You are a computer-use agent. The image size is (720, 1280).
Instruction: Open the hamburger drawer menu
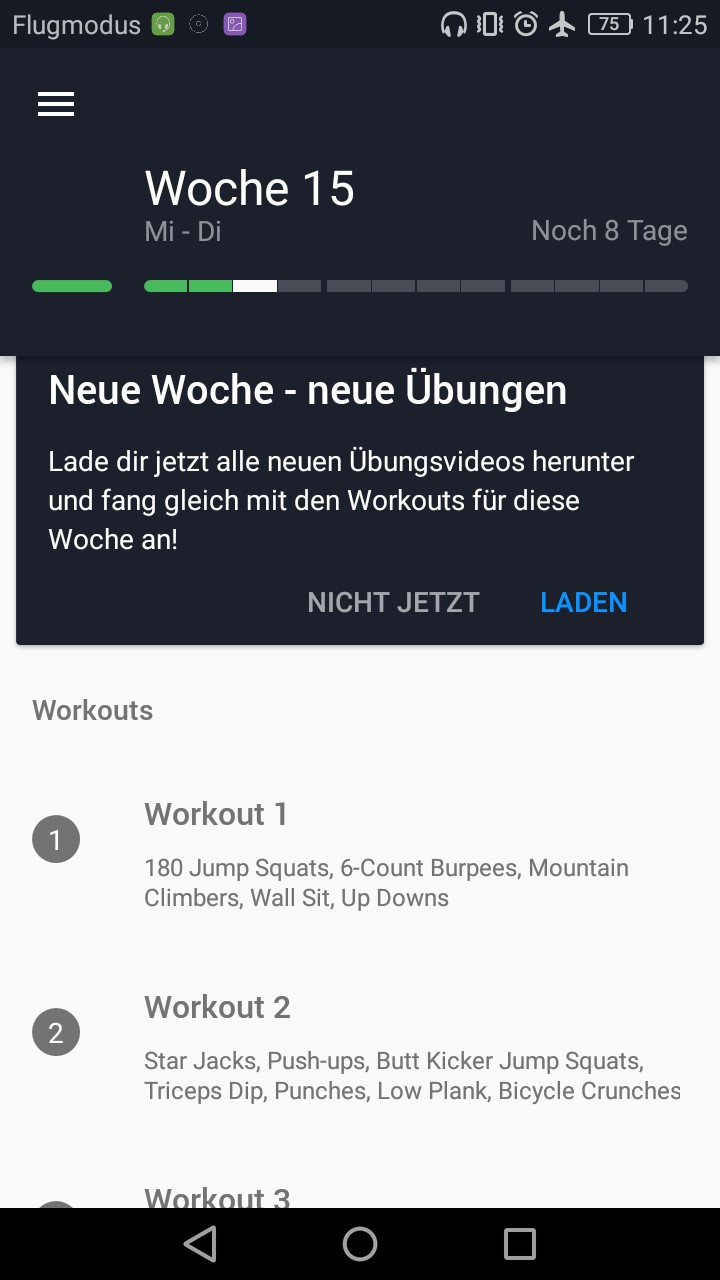pos(56,104)
